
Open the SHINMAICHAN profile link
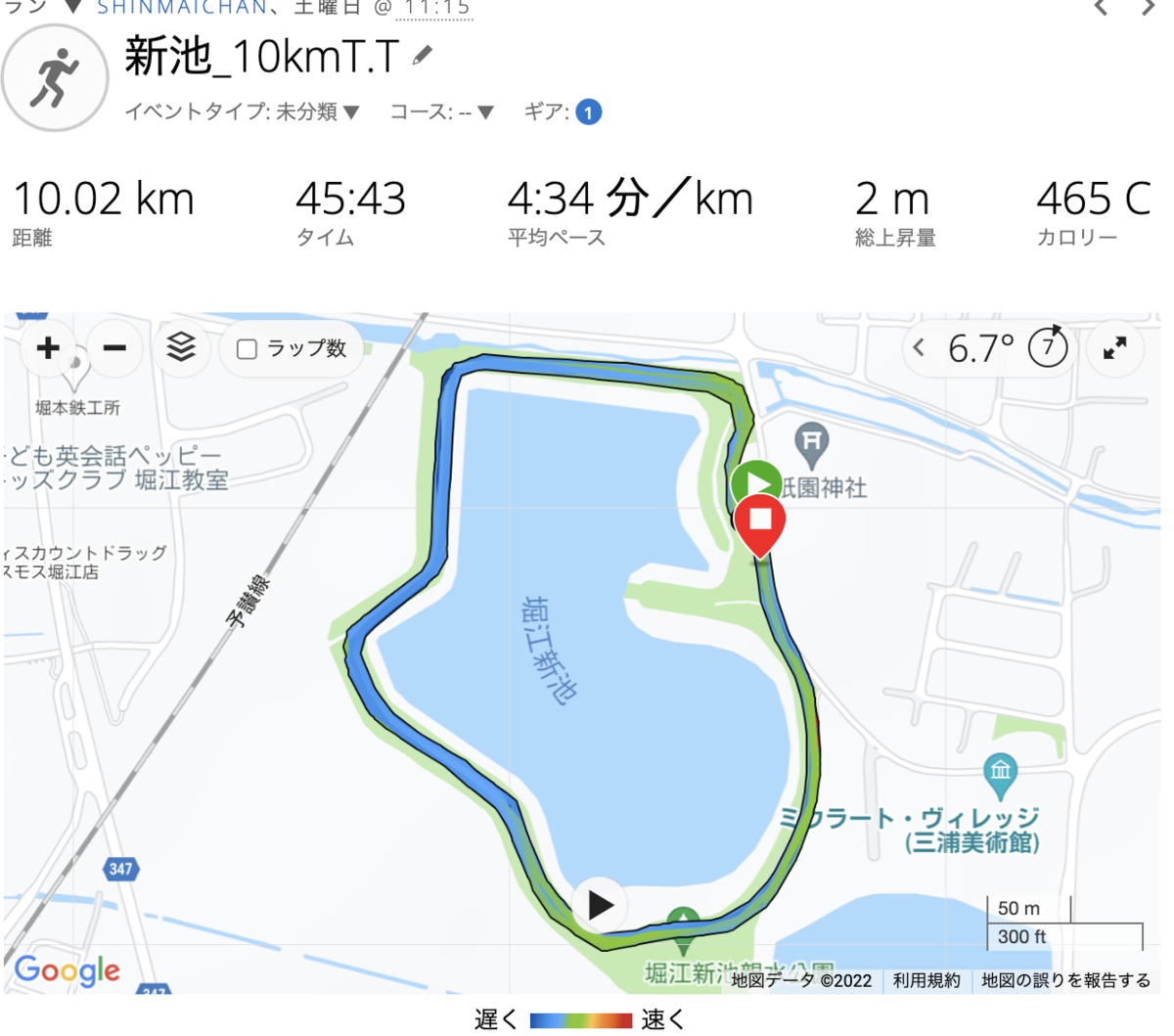click(182, 8)
